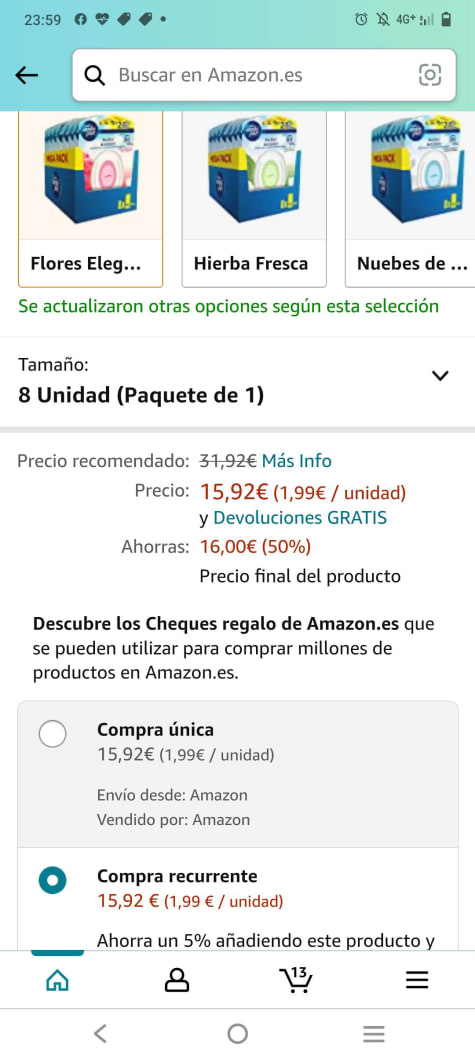Viewport: 475px width, 1059px height.
Task: Select the Flores Eleg... scent option
Action: 91,199
